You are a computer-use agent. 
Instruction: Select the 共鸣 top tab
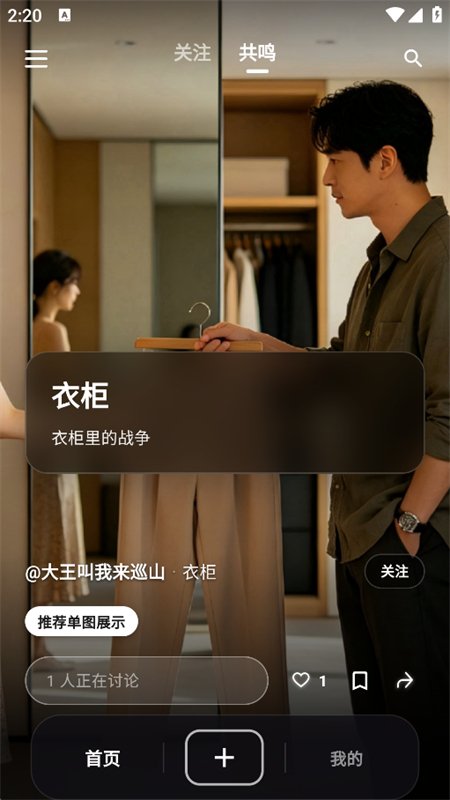click(x=257, y=53)
